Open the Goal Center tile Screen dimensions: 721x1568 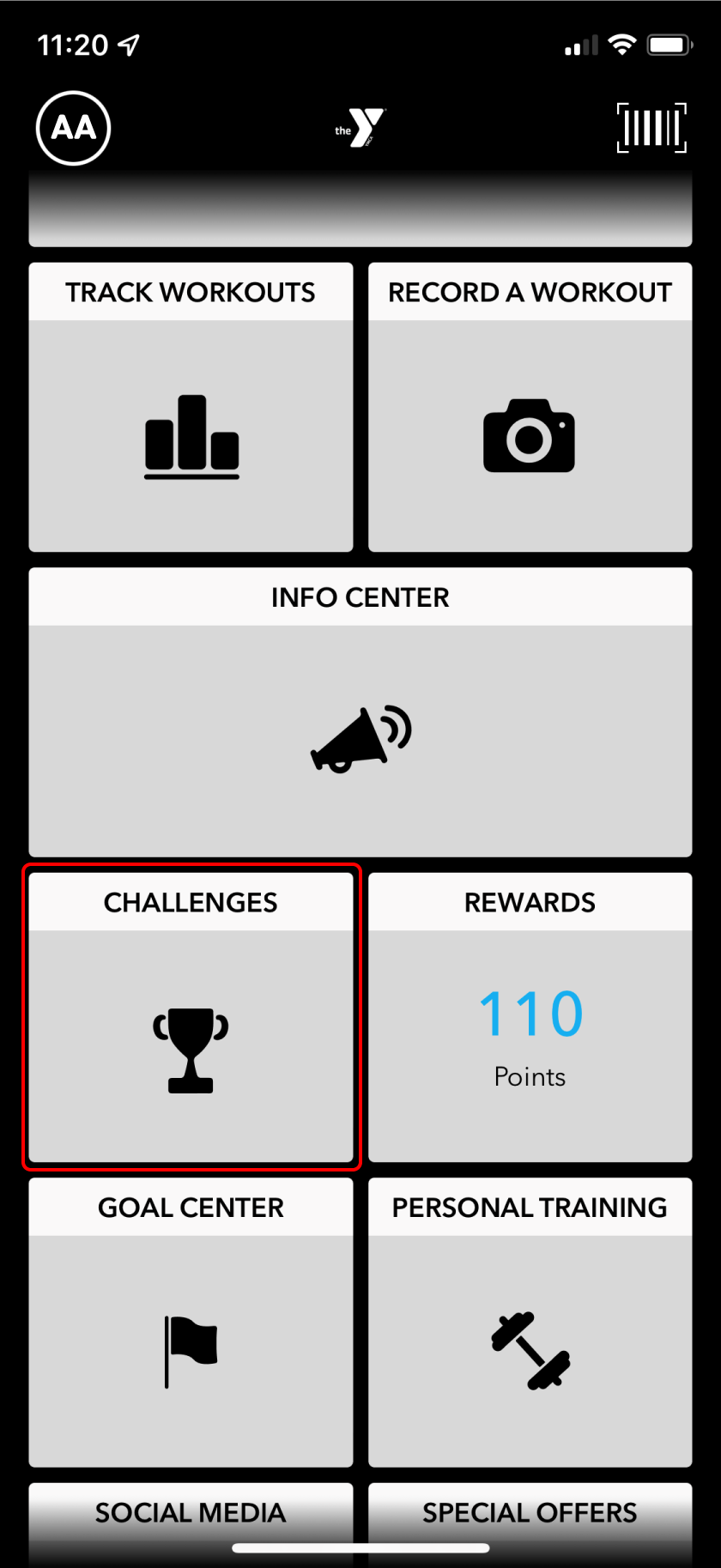coord(191,1323)
